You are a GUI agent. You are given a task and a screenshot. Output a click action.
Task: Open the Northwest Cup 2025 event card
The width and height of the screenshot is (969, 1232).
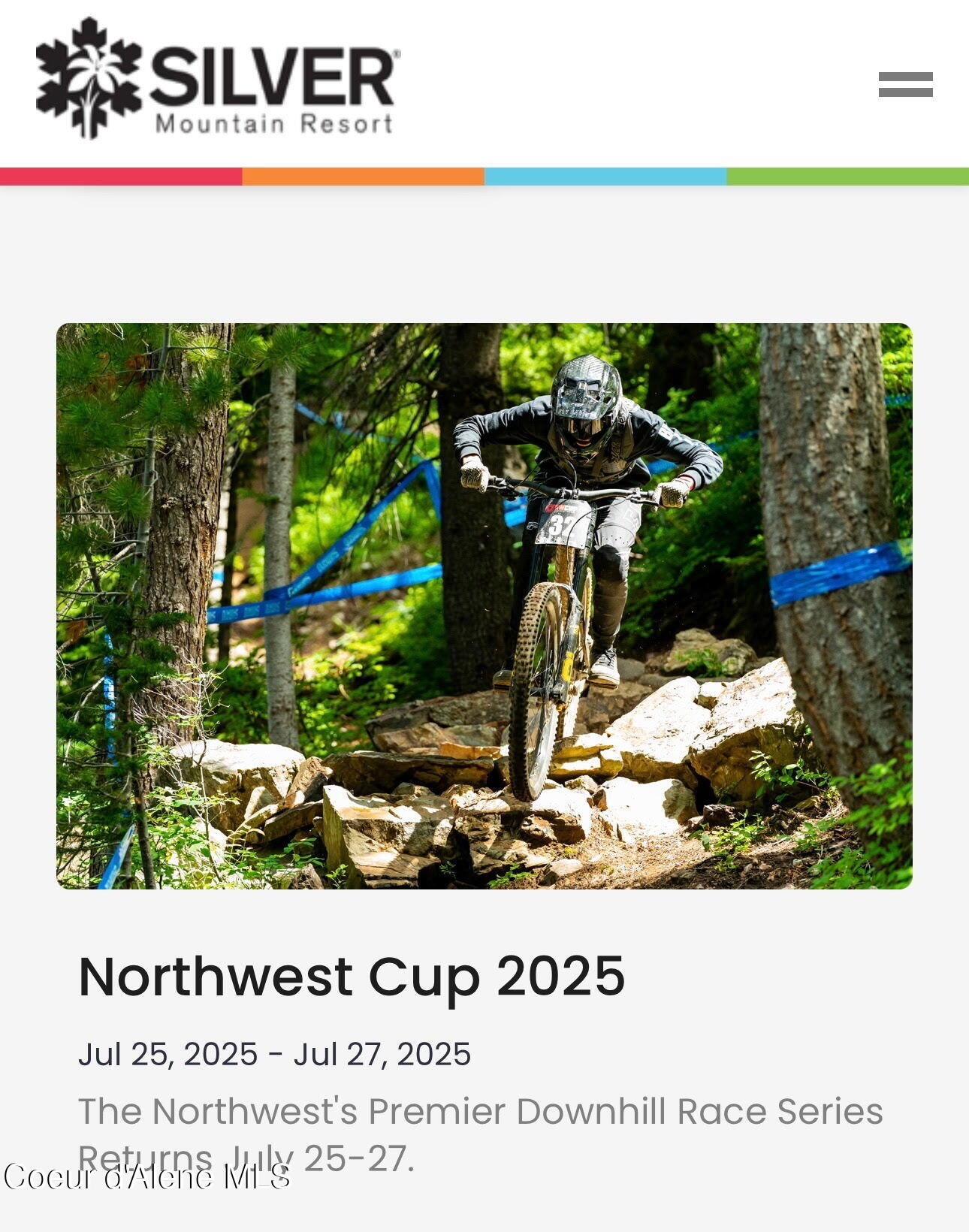click(352, 976)
